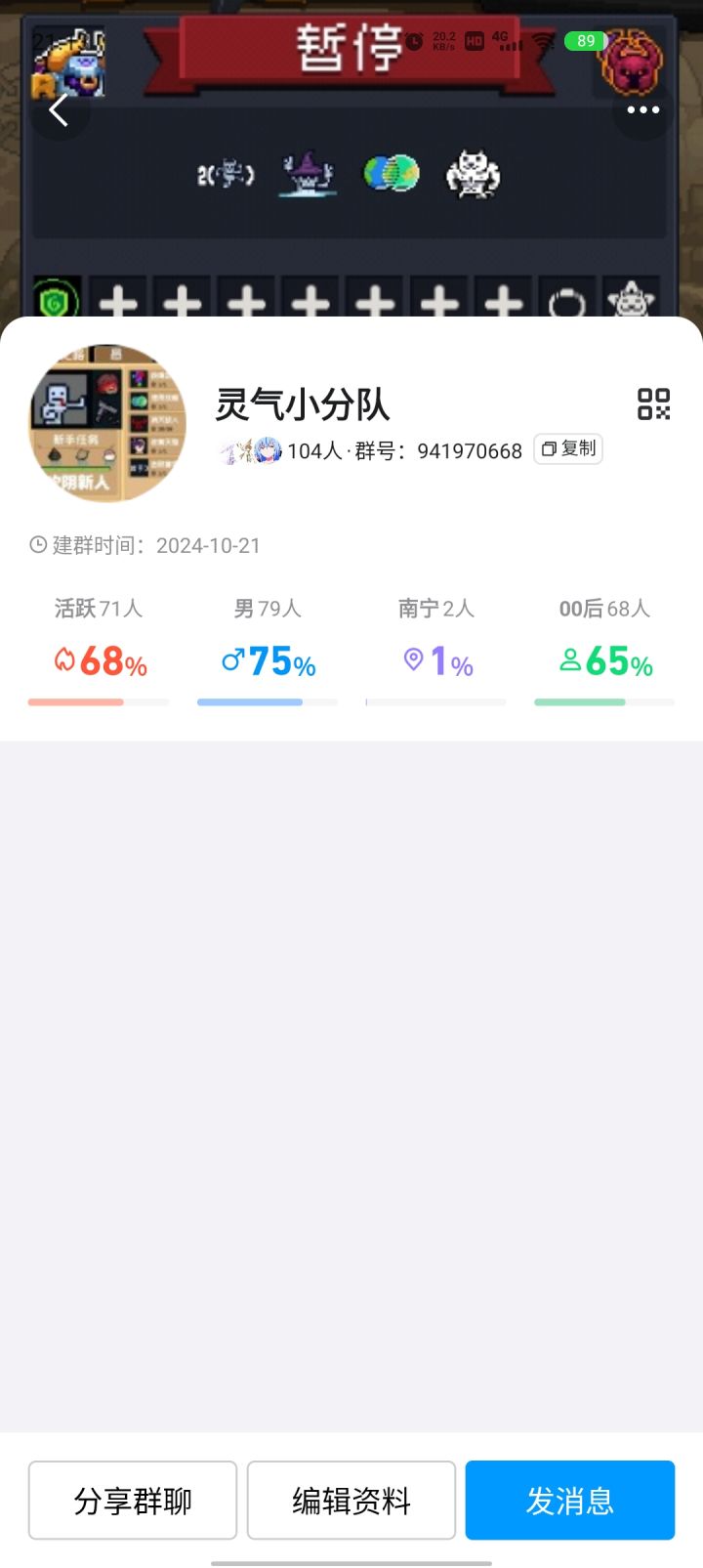Viewport: 703px width, 1568px height.
Task: Tap 分享群聊 to share the group
Action: pyautogui.click(x=133, y=1500)
